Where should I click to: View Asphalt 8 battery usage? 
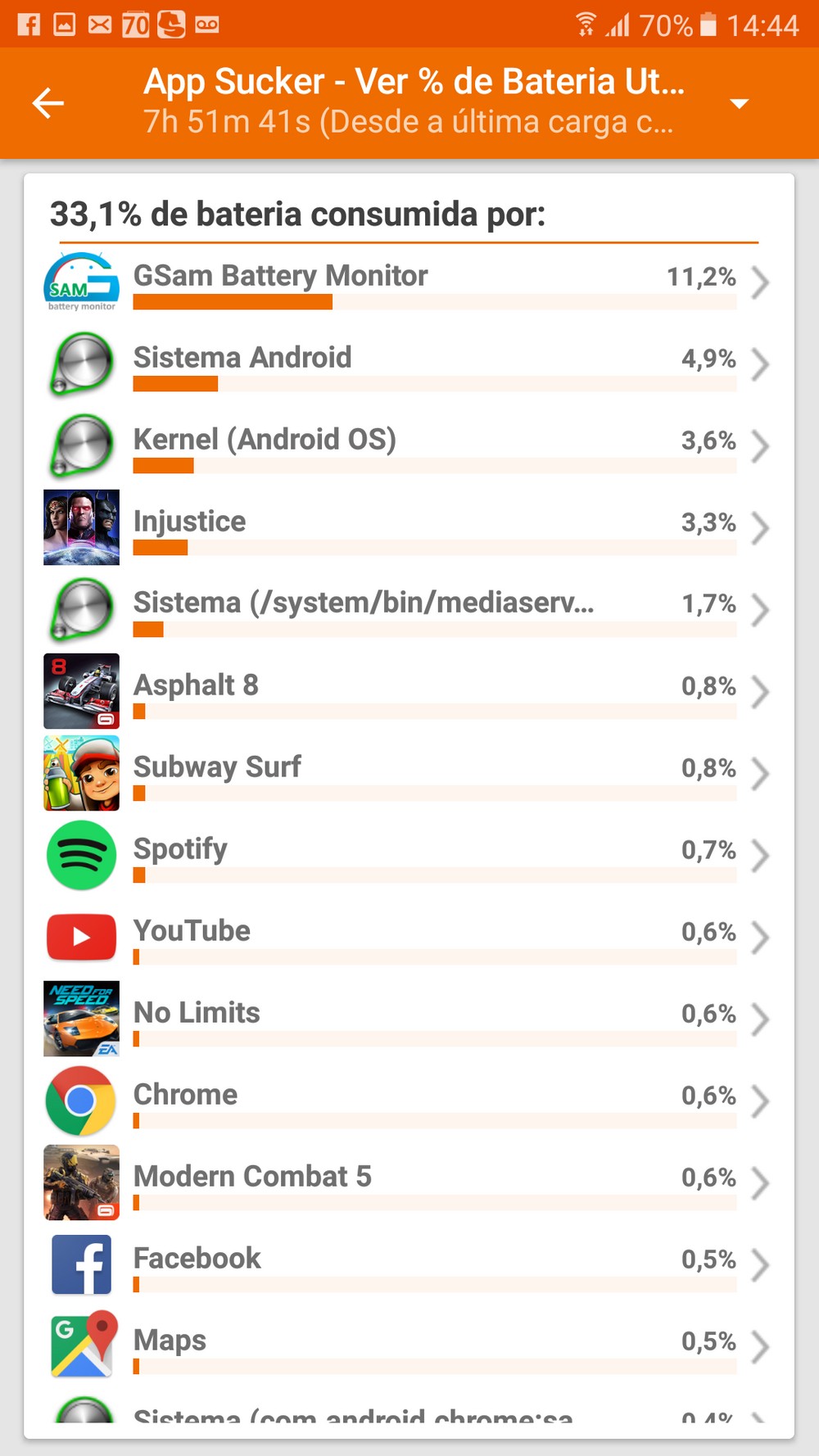(x=409, y=691)
